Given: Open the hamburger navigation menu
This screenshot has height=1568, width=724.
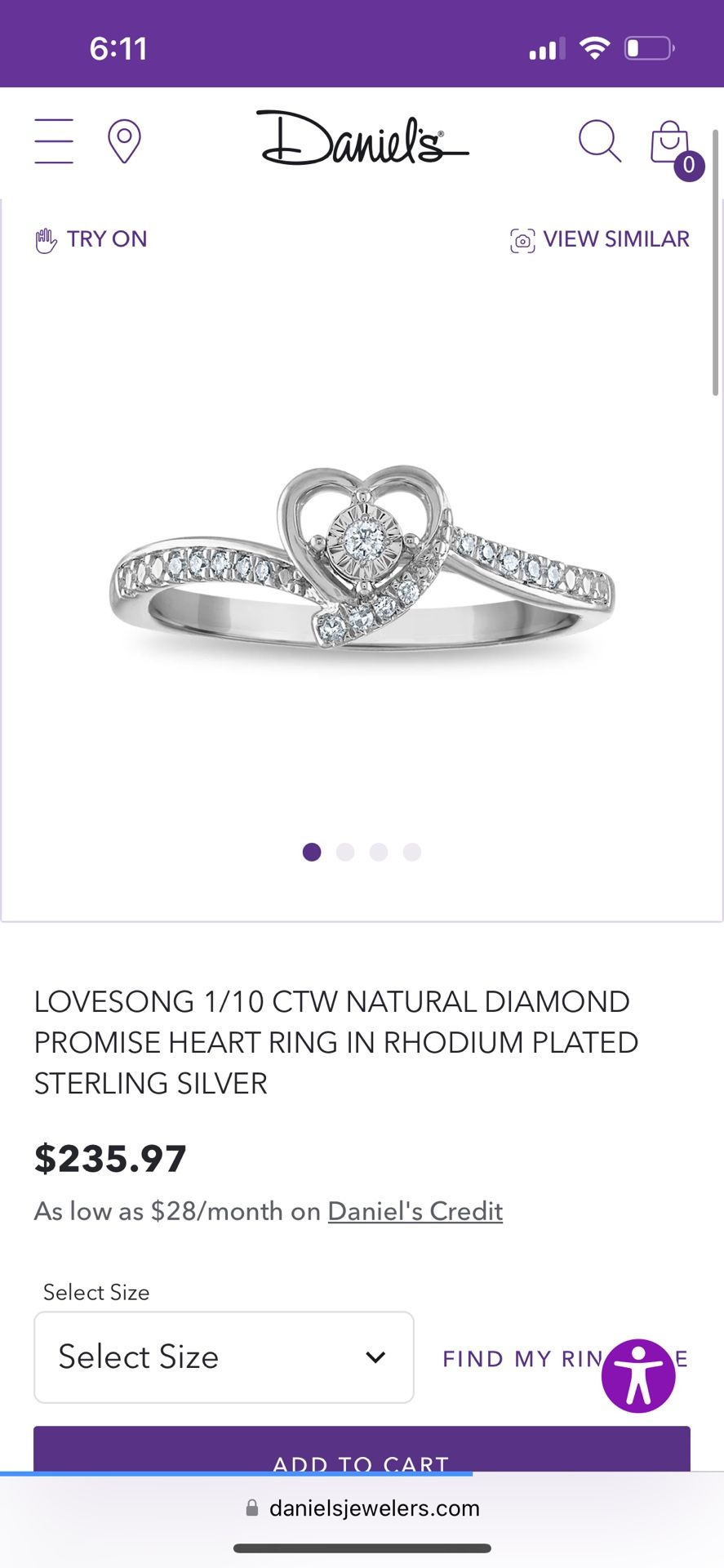Looking at the screenshot, I should pos(53,140).
